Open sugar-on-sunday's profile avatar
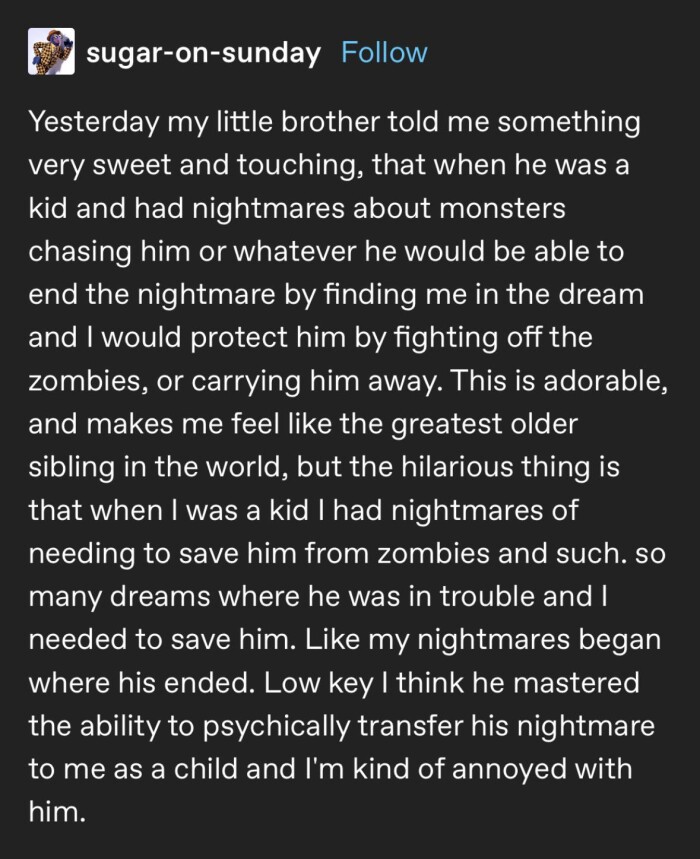This screenshot has height=859, width=700. pos(50,52)
